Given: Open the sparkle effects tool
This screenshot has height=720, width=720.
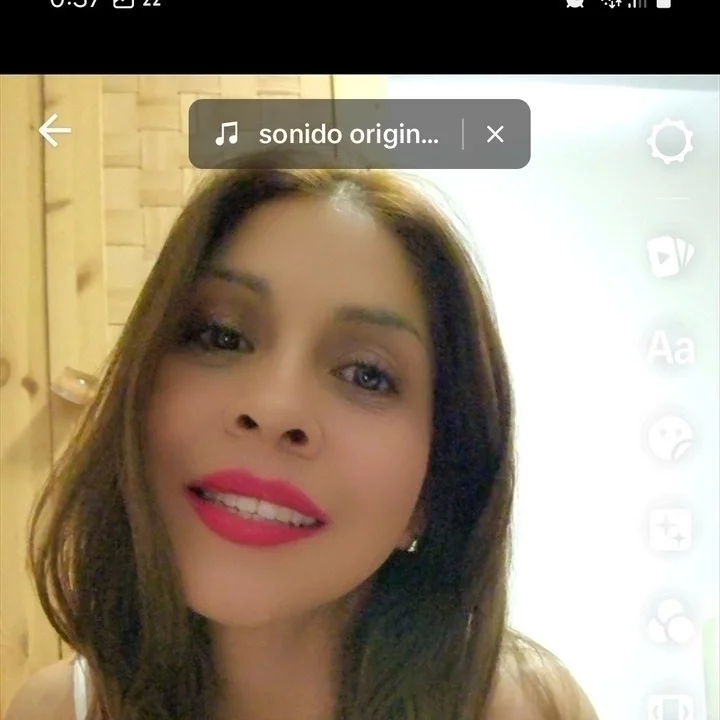Looking at the screenshot, I should 670,530.
